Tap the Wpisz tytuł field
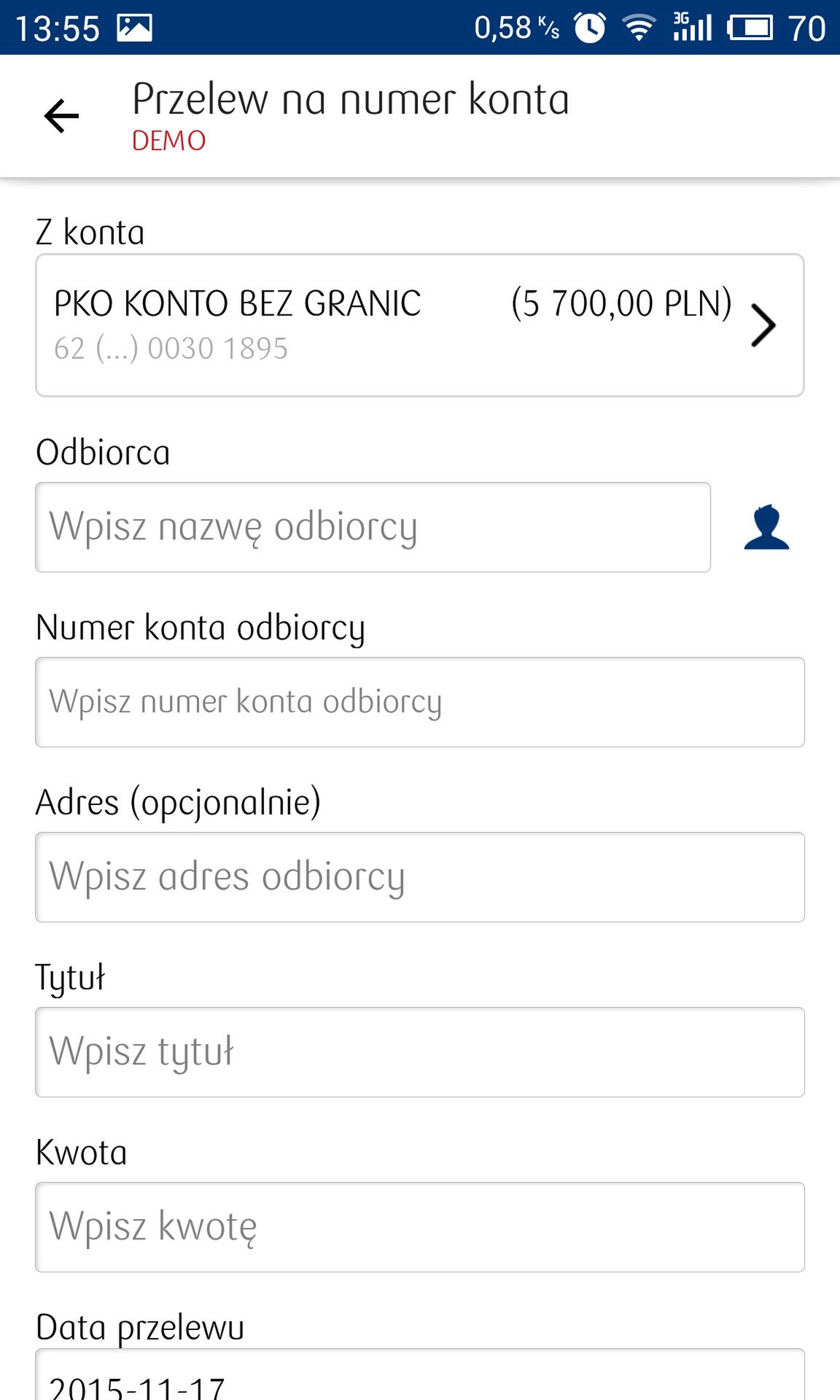840x1400 pixels. coord(420,1052)
